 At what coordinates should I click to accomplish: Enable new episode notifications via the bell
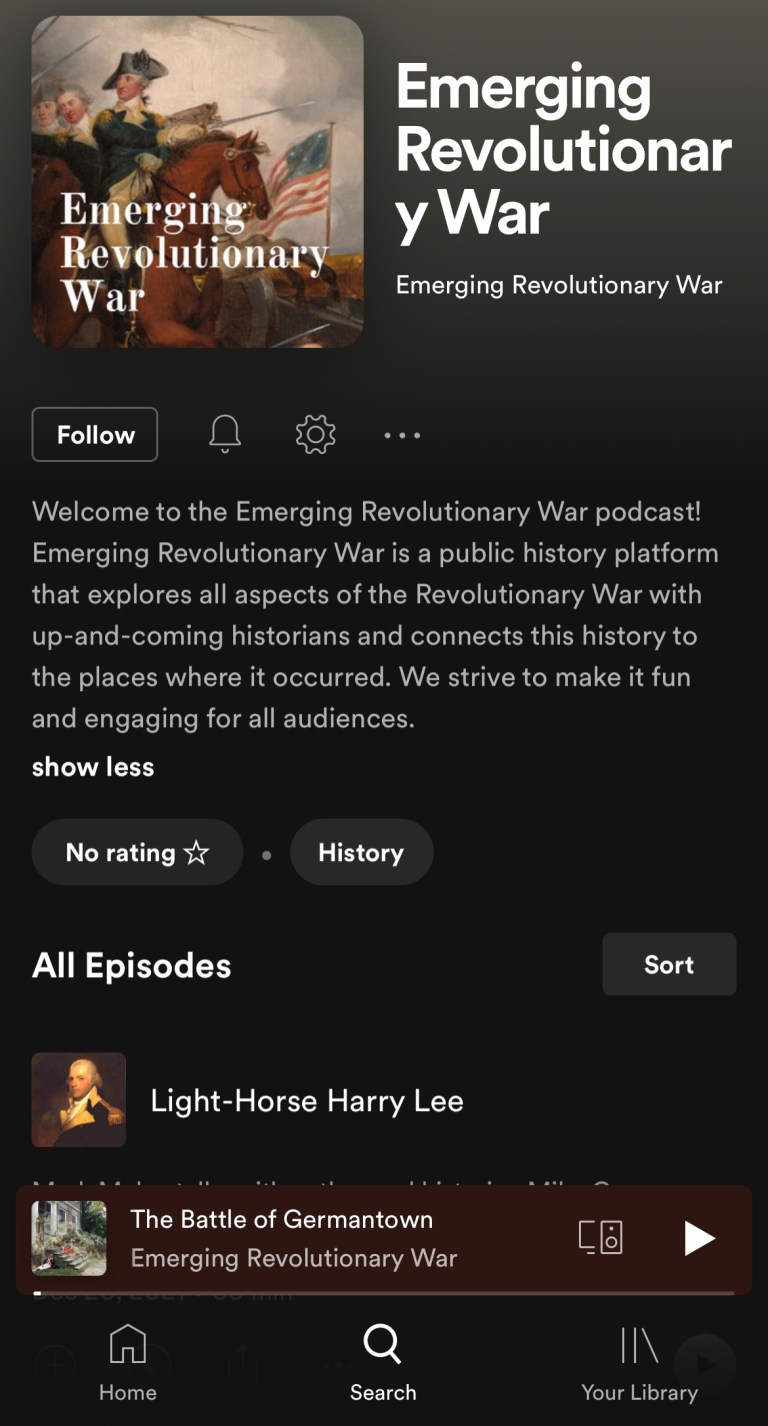coord(224,434)
